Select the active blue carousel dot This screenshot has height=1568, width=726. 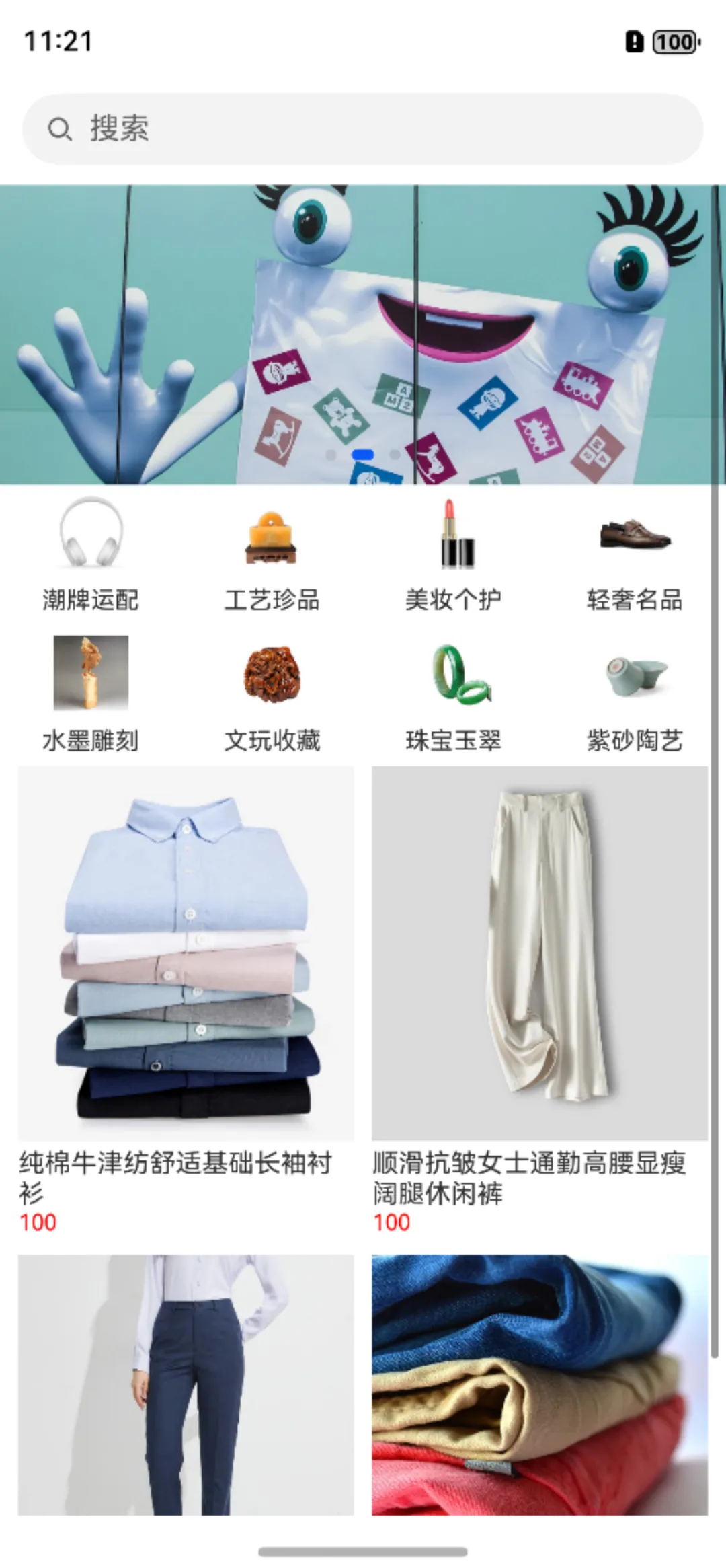pos(362,454)
